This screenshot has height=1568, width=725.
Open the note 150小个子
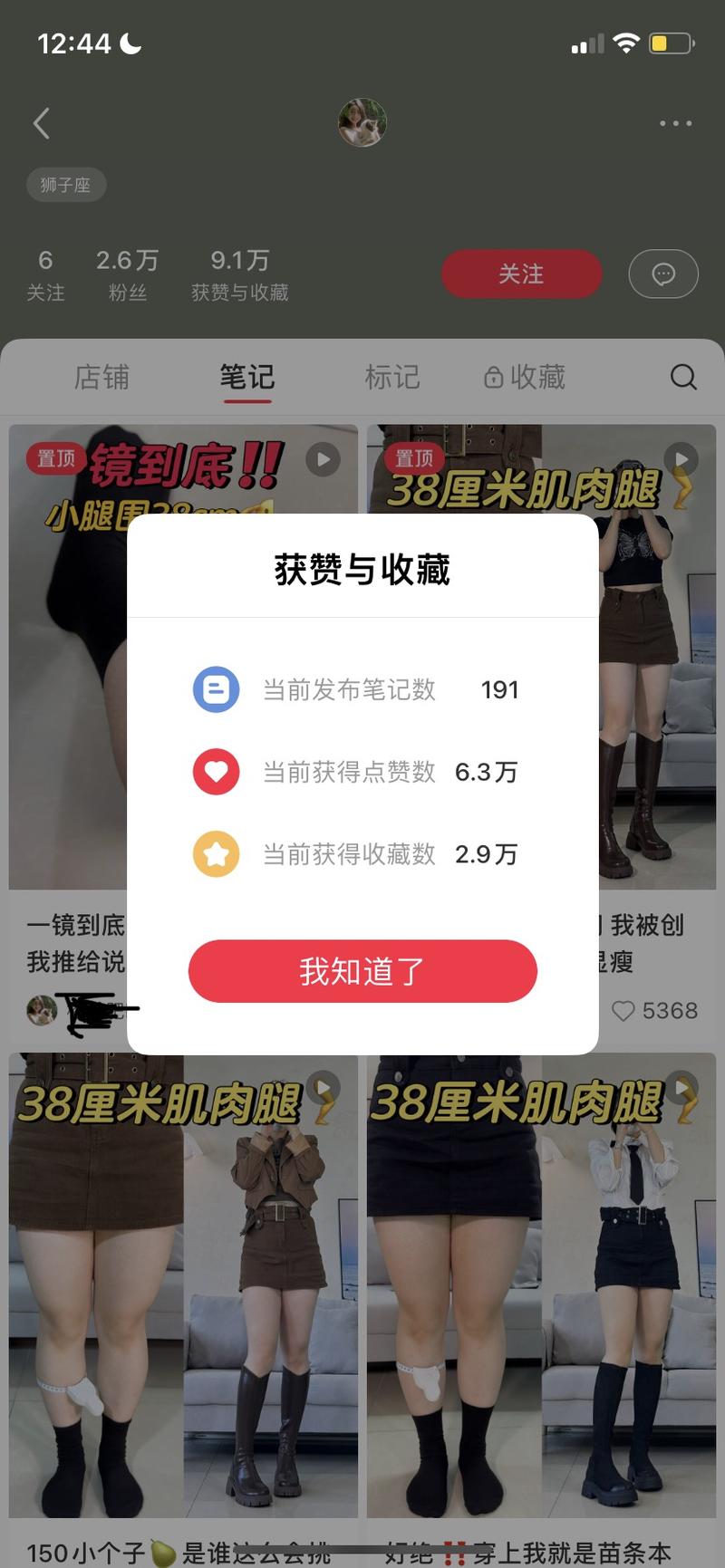[183, 1286]
